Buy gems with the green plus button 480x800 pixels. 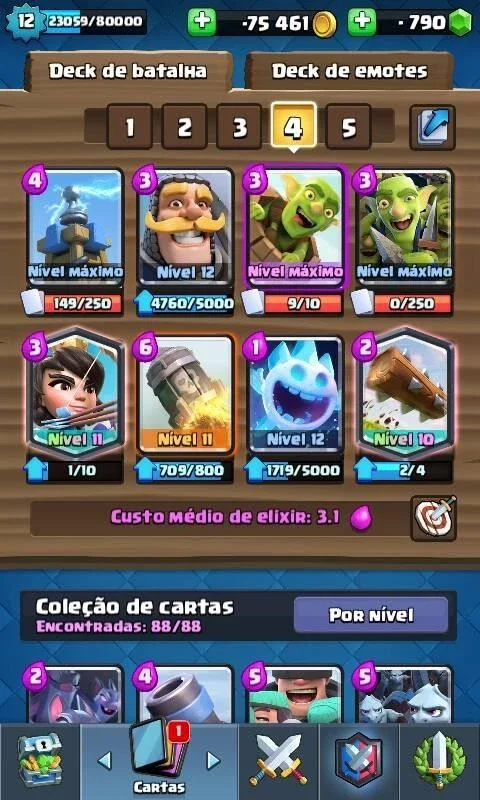pyautogui.click(x=362, y=23)
